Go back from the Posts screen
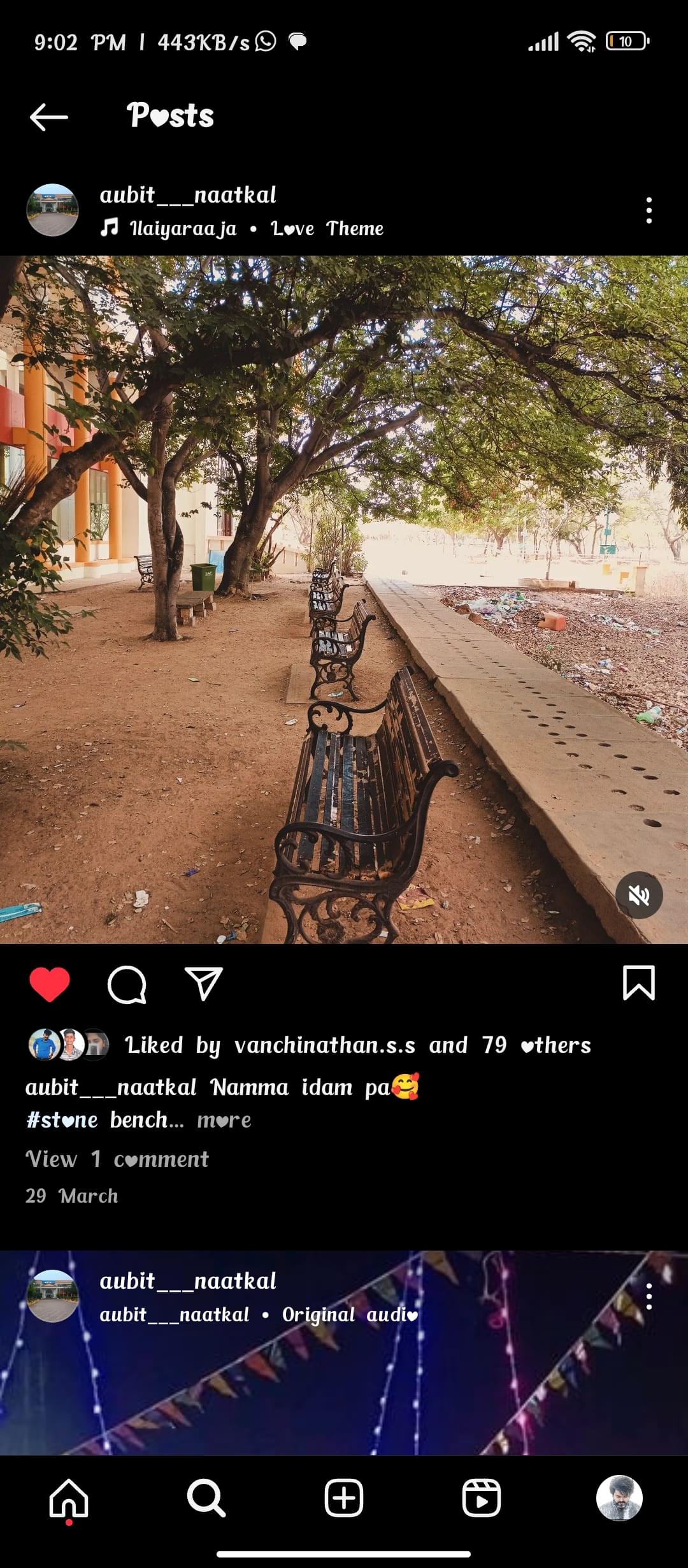This screenshot has width=688, height=1568. pos(48,117)
